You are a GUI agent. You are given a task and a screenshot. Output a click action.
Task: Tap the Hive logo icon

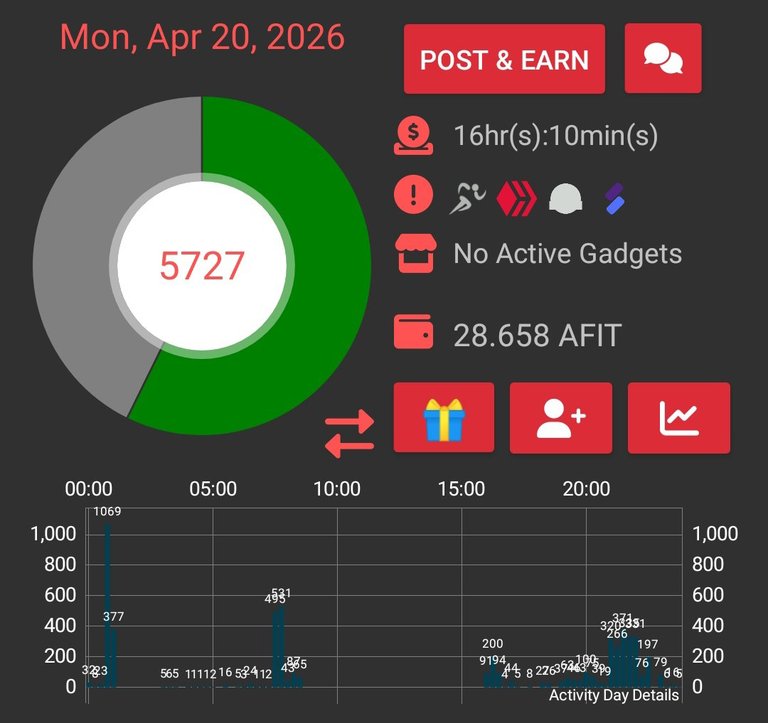click(516, 198)
